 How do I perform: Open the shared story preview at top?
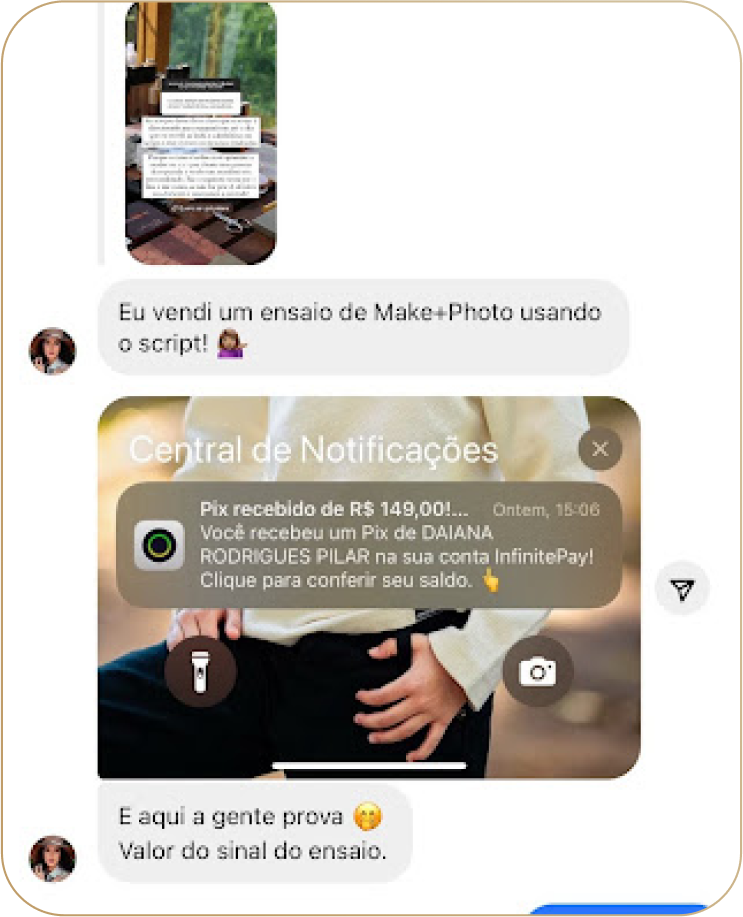tap(200, 132)
